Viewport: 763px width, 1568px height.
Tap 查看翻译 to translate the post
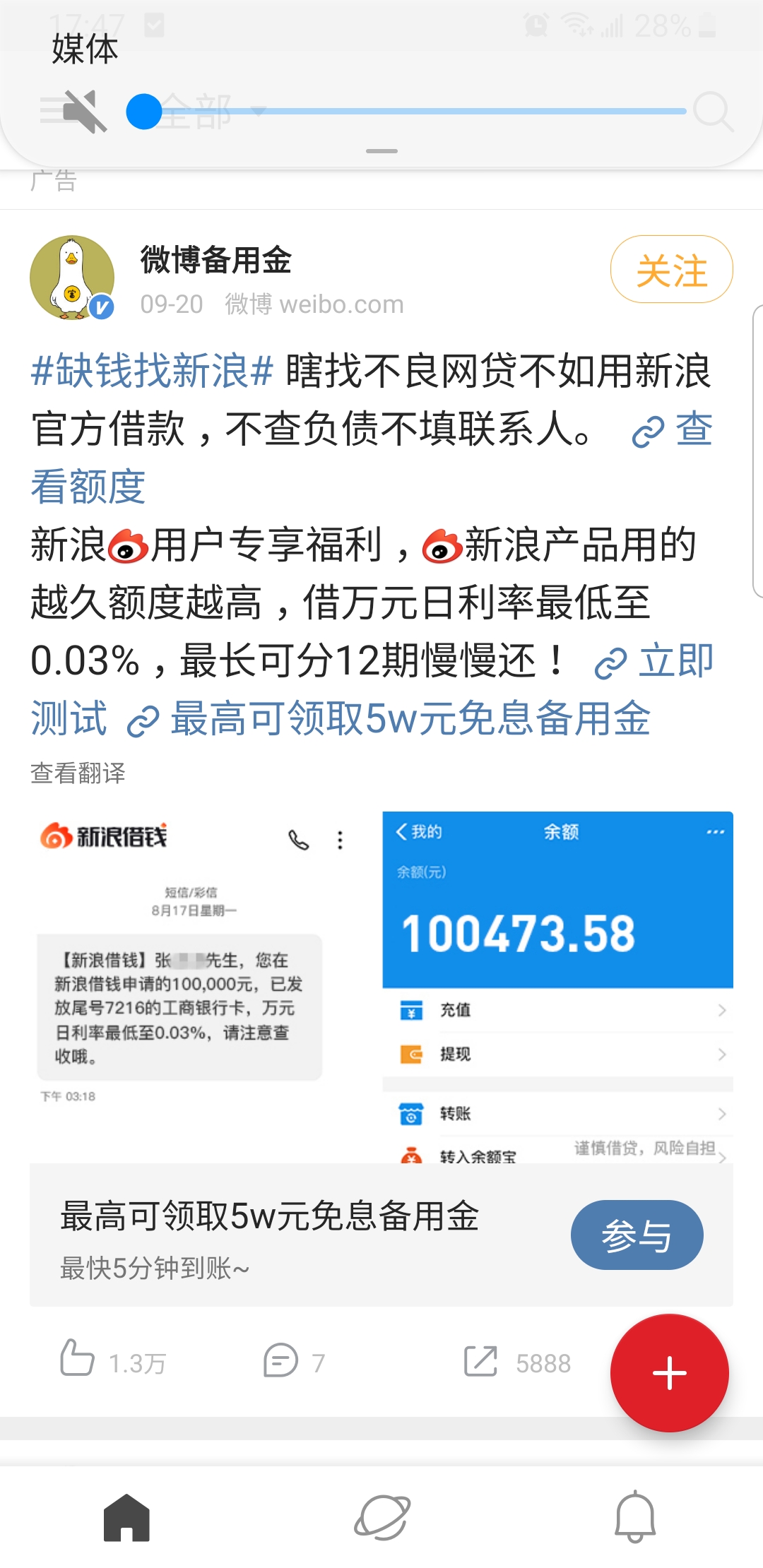78,773
